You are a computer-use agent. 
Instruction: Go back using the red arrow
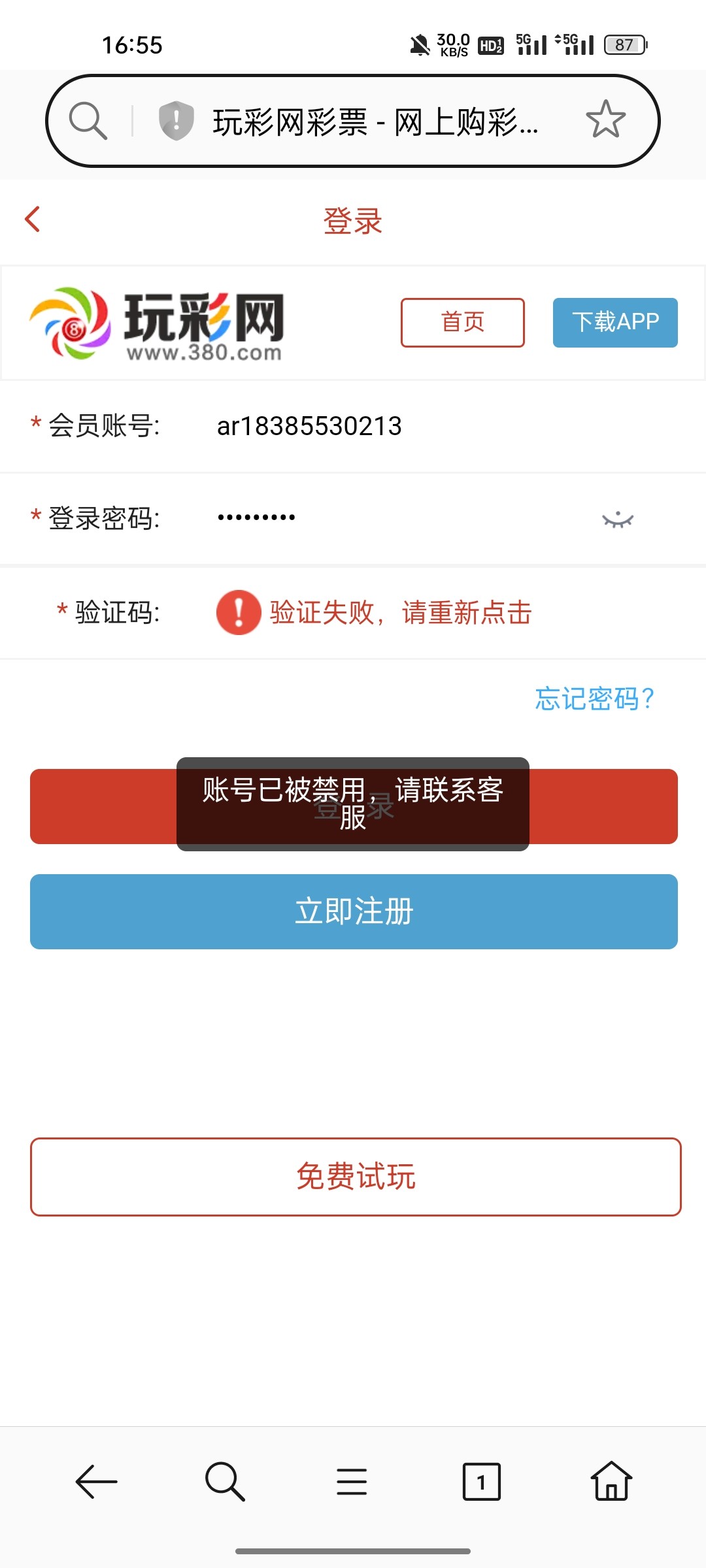(33, 220)
